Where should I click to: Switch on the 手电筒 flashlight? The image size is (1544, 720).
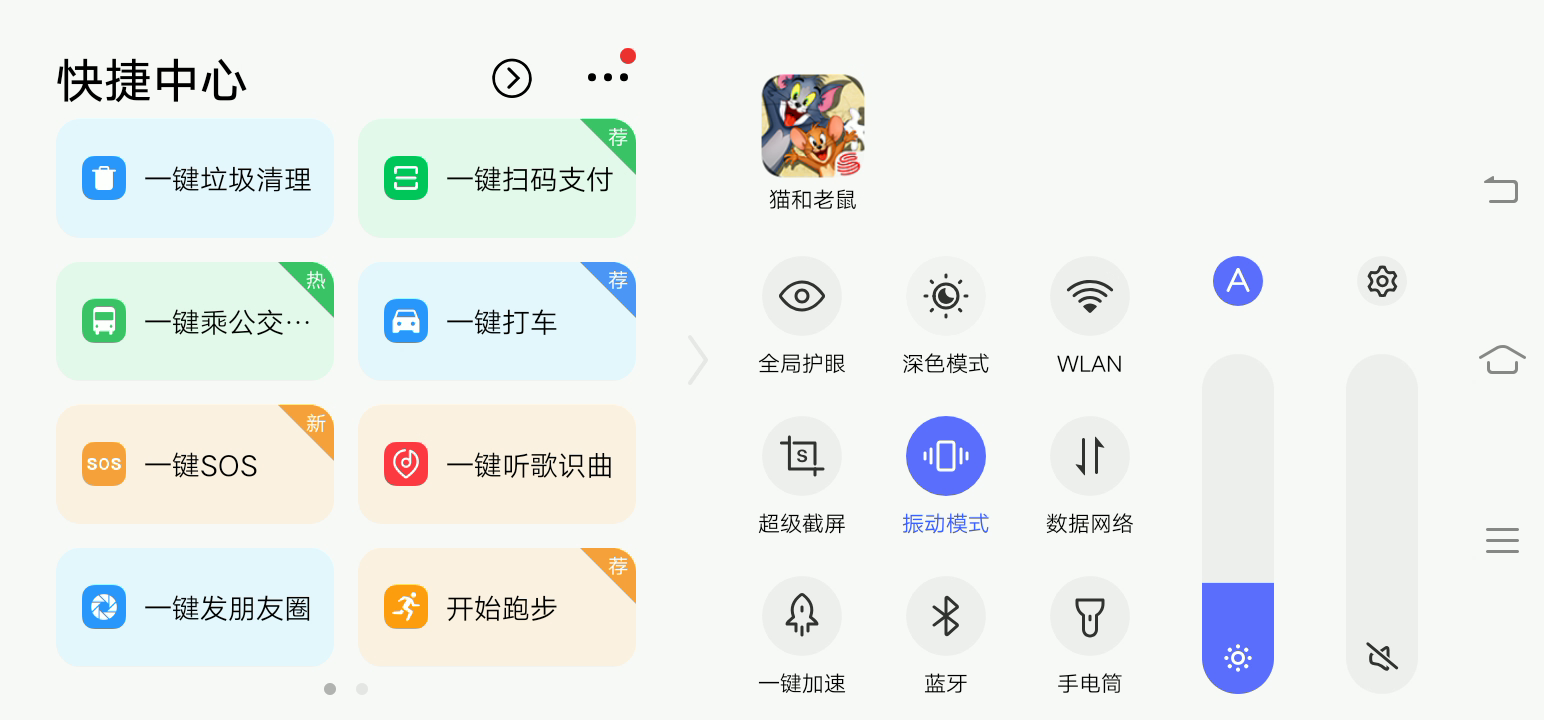click(x=1089, y=616)
